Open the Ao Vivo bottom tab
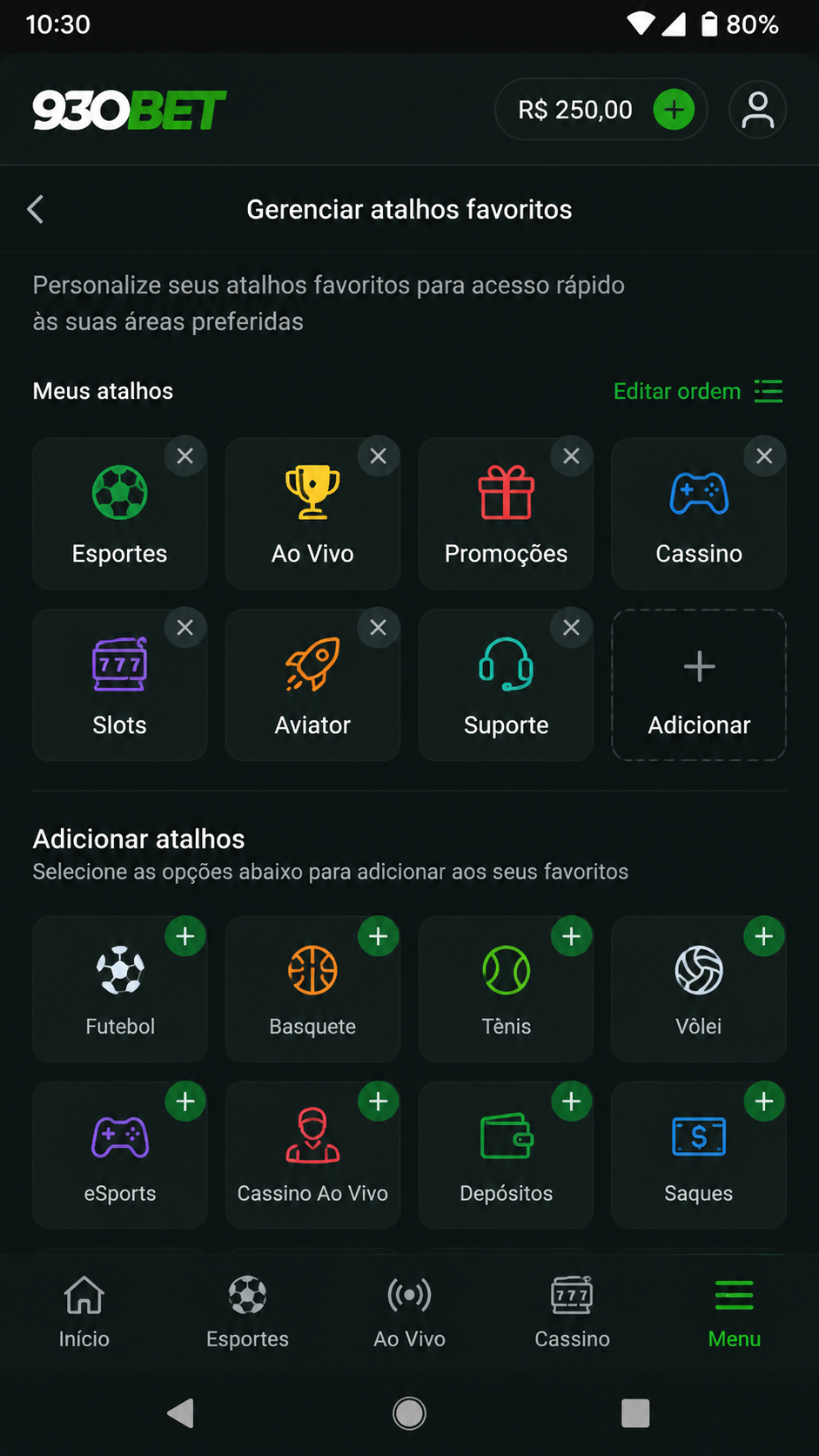The image size is (819, 1456). coord(409,1312)
